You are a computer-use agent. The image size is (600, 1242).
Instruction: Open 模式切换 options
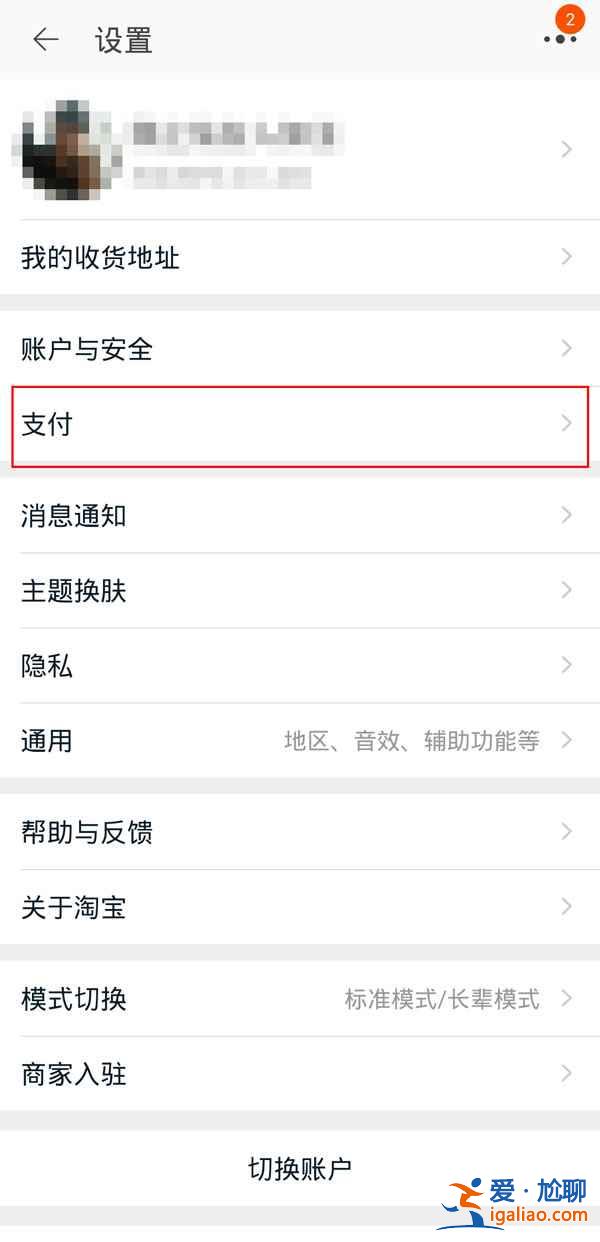click(x=300, y=999)
